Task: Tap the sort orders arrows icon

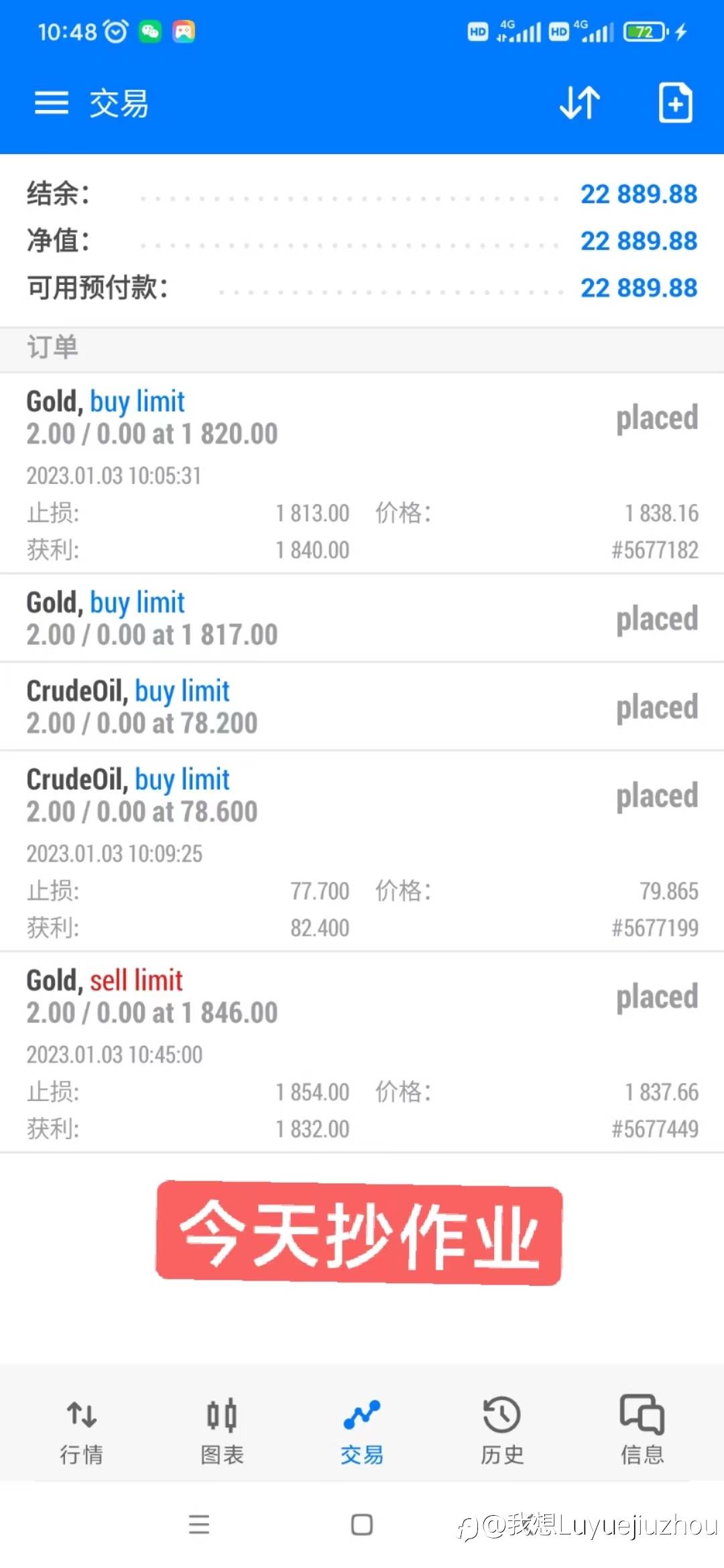Action: [x=580, y=103]
